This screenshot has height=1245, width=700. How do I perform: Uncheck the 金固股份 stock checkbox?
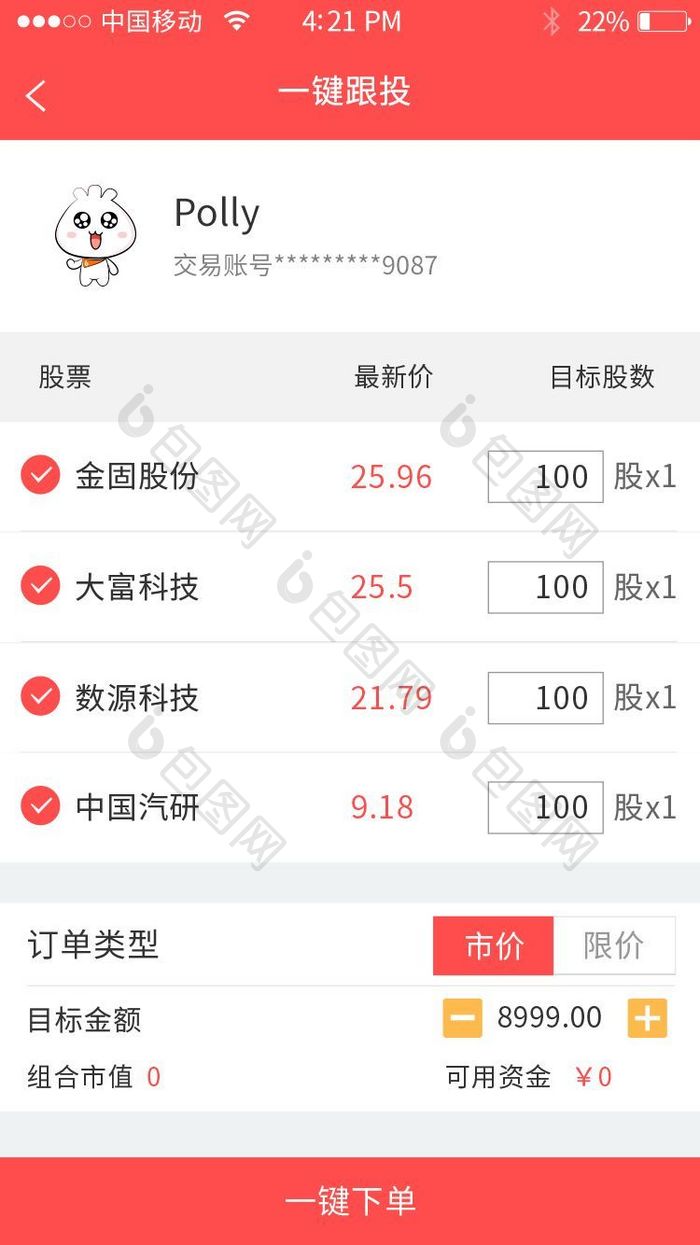(x=41, y=476)
